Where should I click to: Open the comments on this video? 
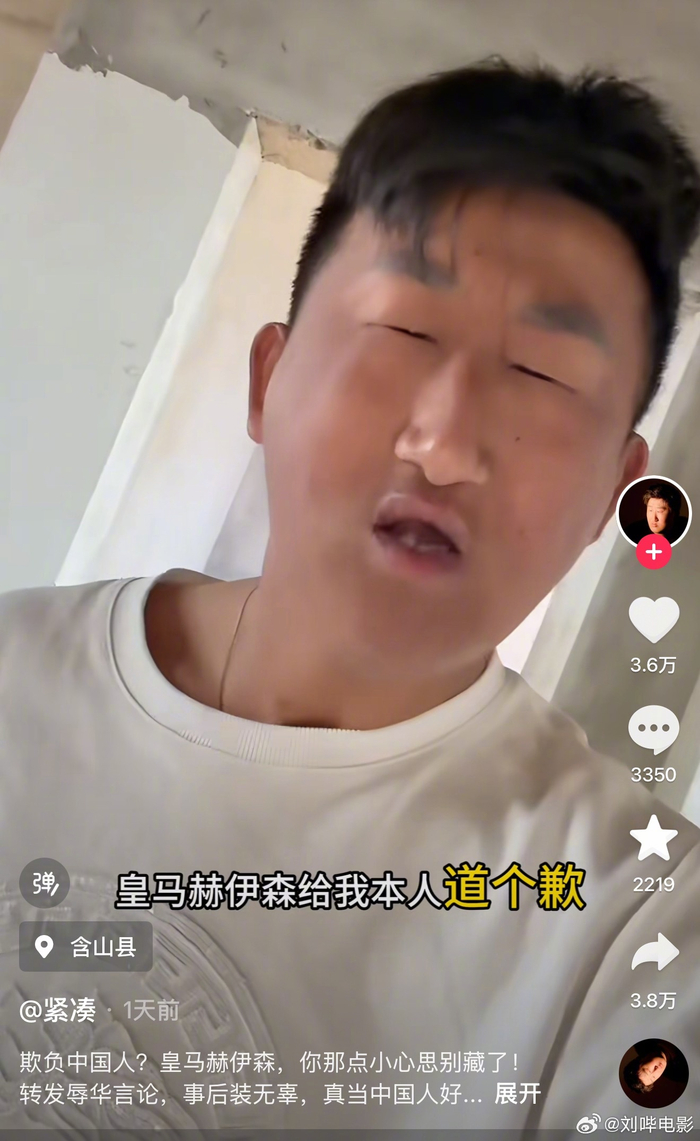(x=653, y=729)
